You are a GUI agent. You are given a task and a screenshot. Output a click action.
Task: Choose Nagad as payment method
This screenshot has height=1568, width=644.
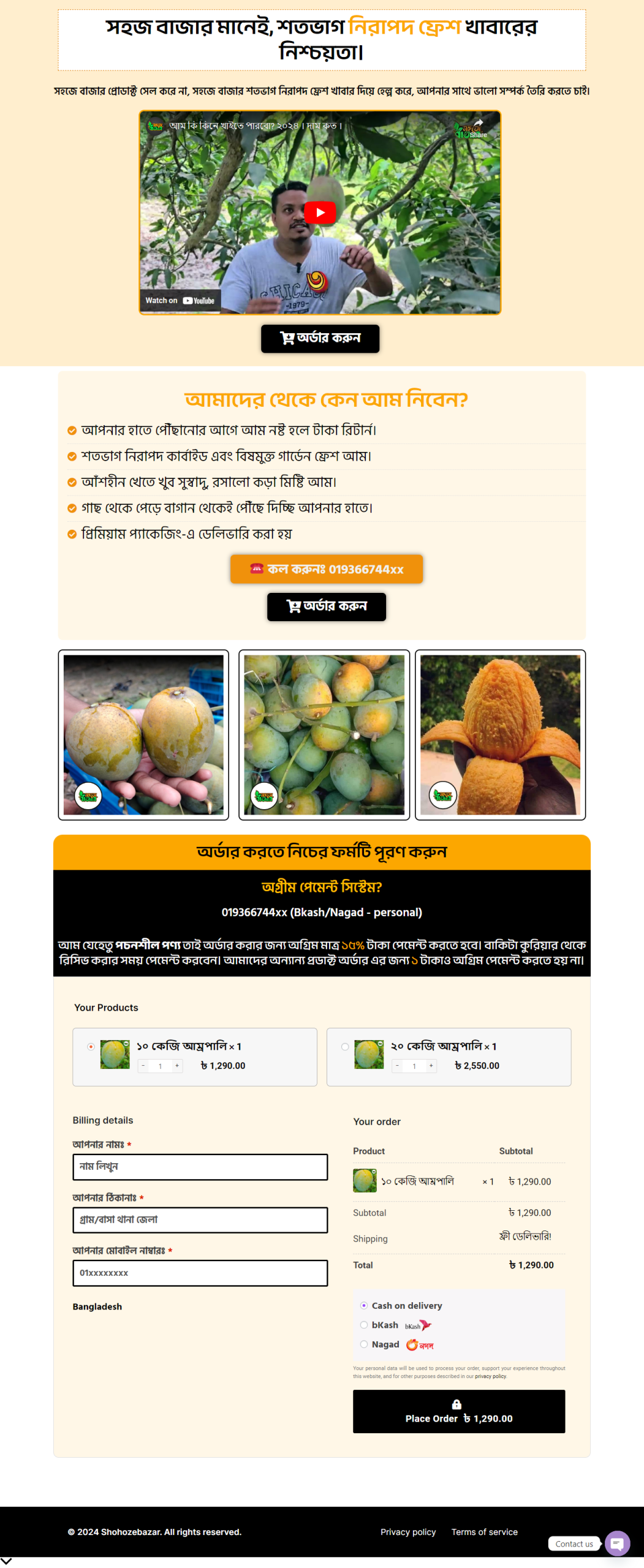pos(364,1344)
